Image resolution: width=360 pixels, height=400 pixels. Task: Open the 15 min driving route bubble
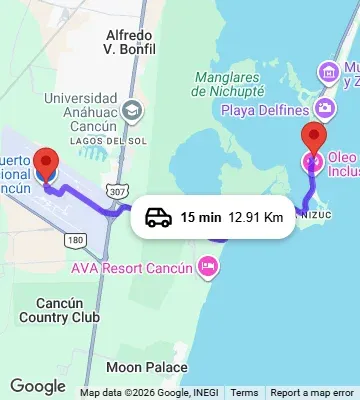(x=213, y=217)
